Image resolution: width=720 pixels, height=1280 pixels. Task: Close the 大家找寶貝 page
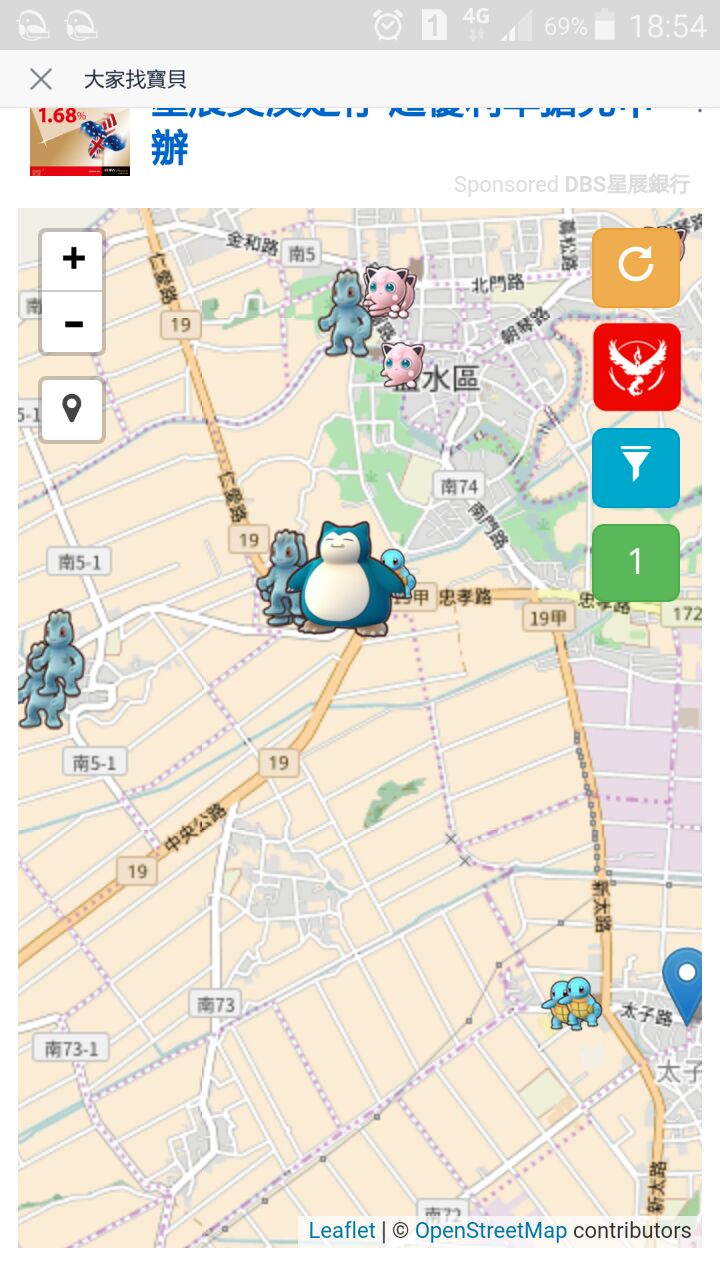(x=41, y=79)
